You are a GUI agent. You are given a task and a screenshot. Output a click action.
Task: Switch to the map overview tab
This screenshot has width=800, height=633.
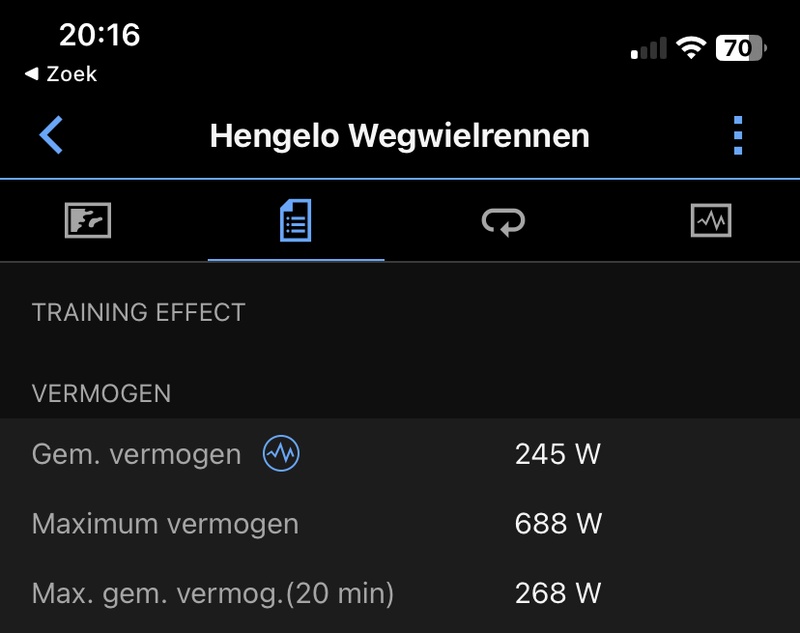[x=88, y=220]
